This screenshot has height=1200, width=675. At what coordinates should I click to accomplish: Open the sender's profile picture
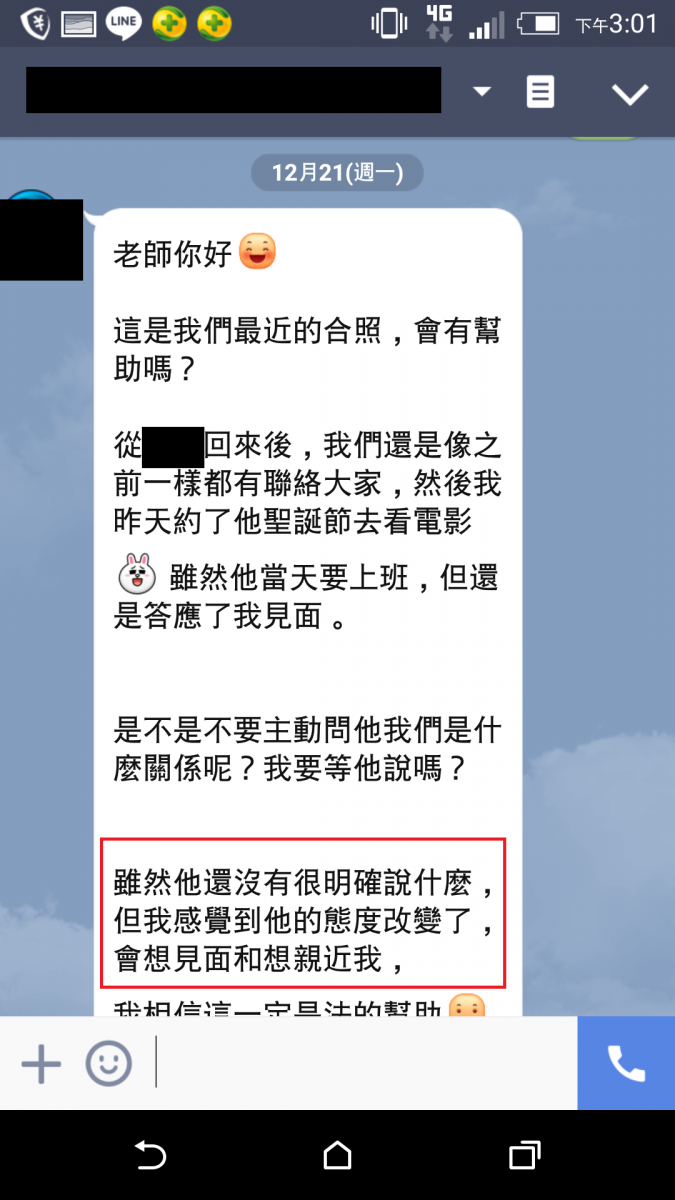[x=41, y=238]
